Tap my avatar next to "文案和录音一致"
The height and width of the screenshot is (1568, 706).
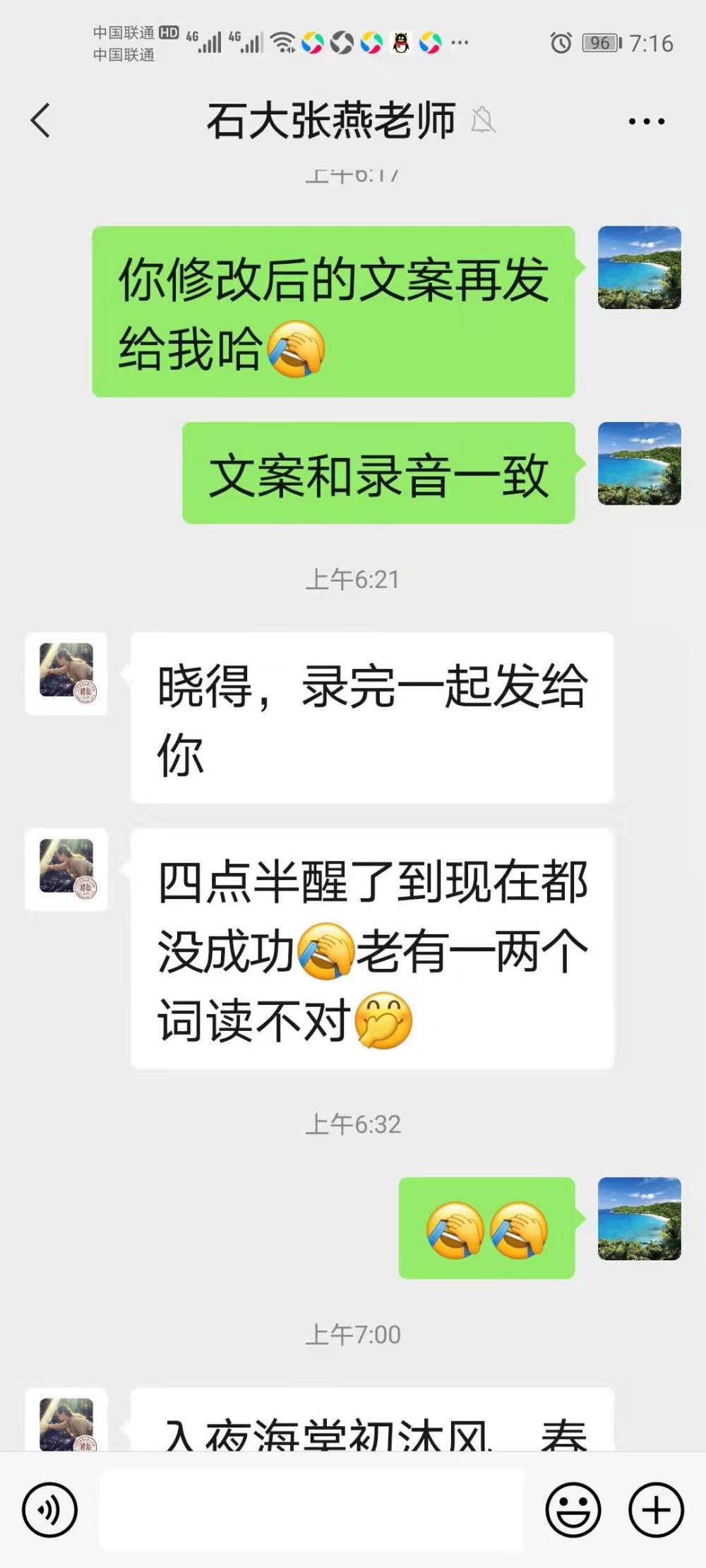(x=639, y=464)
